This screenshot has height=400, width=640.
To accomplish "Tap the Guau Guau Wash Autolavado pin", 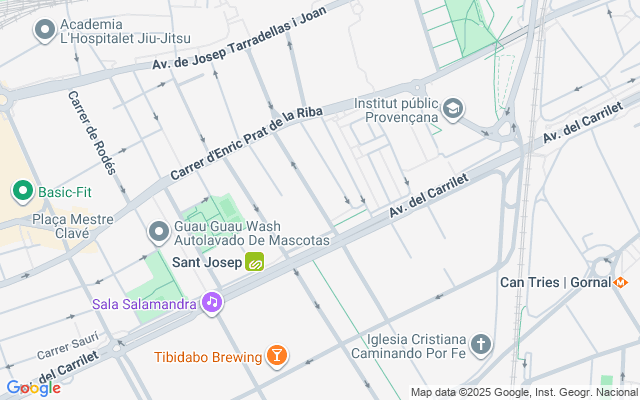I will coord(159,233).
